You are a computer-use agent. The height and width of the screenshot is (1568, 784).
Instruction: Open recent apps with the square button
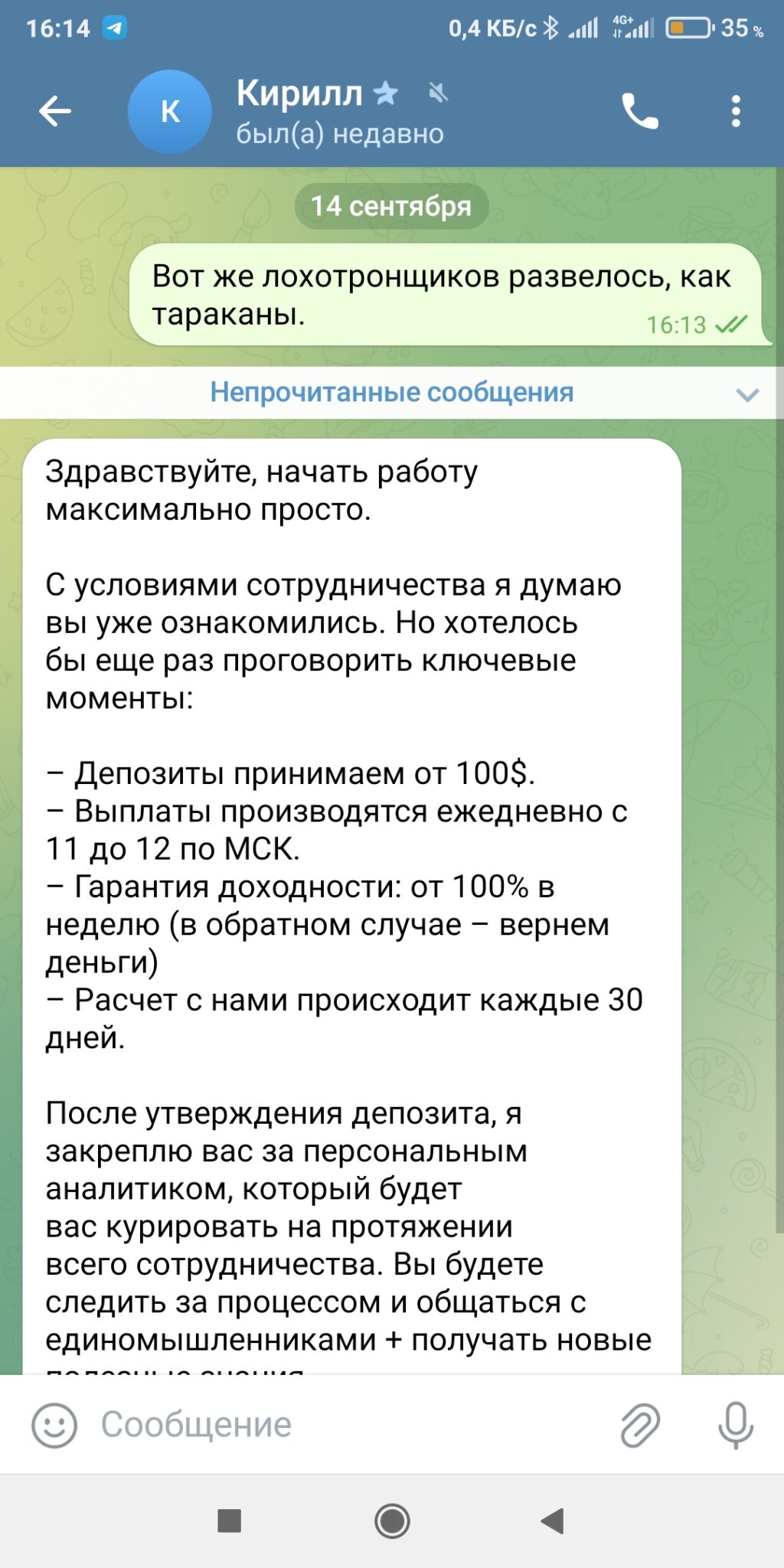[229, 1521]
